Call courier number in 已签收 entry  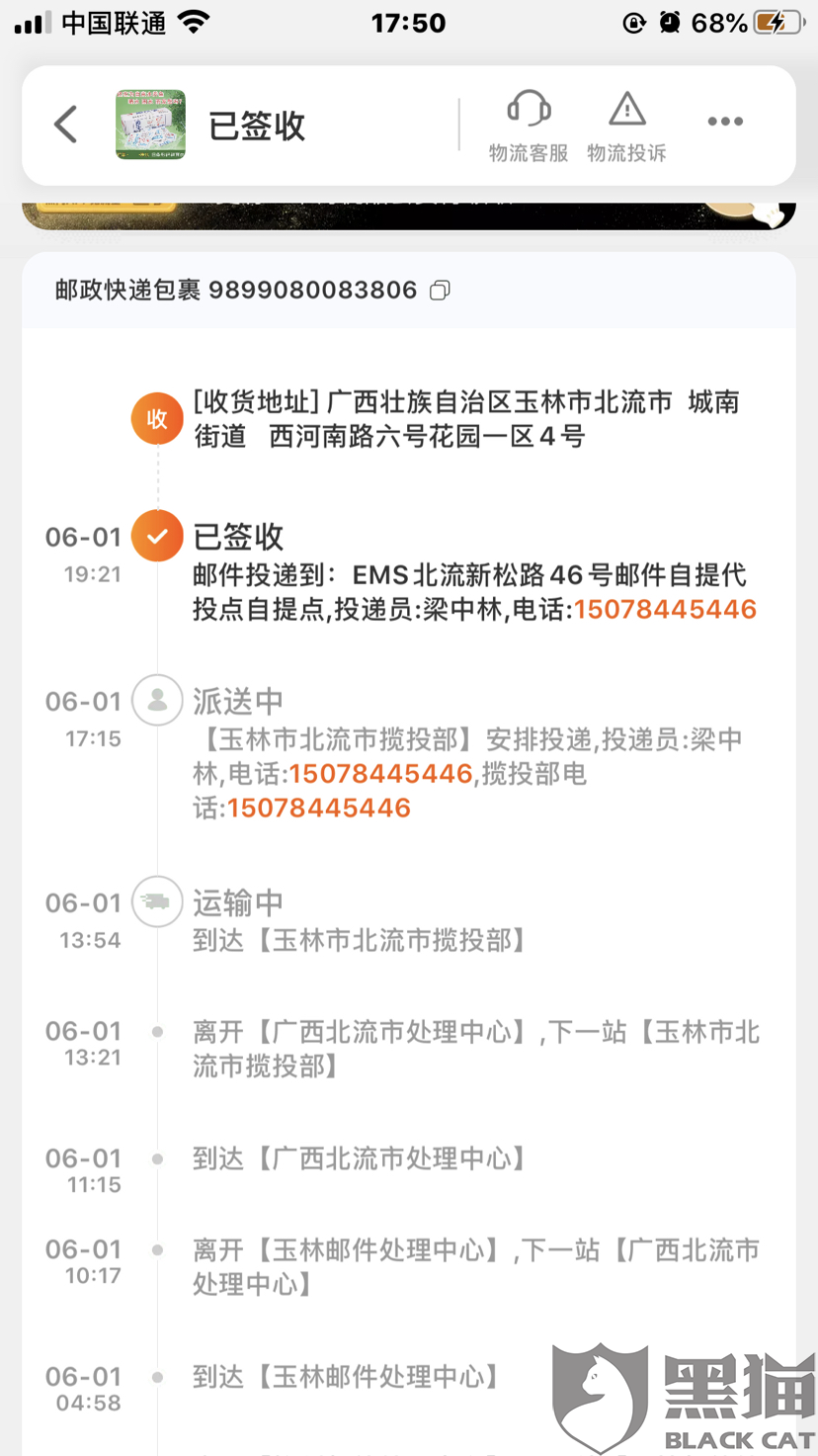click(x=665, y=610)
